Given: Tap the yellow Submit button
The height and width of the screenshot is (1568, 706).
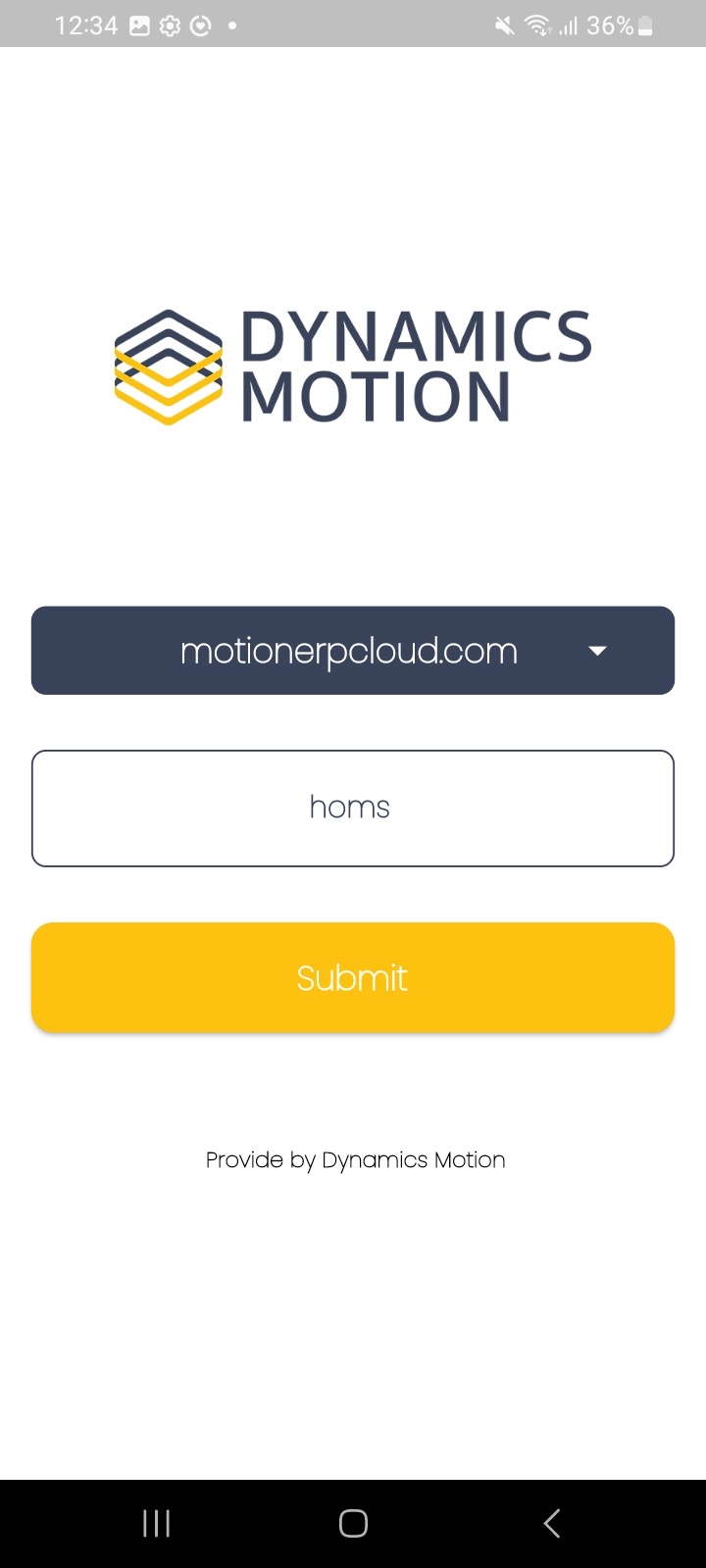Looking at the screenshot, I should (353, 977).
